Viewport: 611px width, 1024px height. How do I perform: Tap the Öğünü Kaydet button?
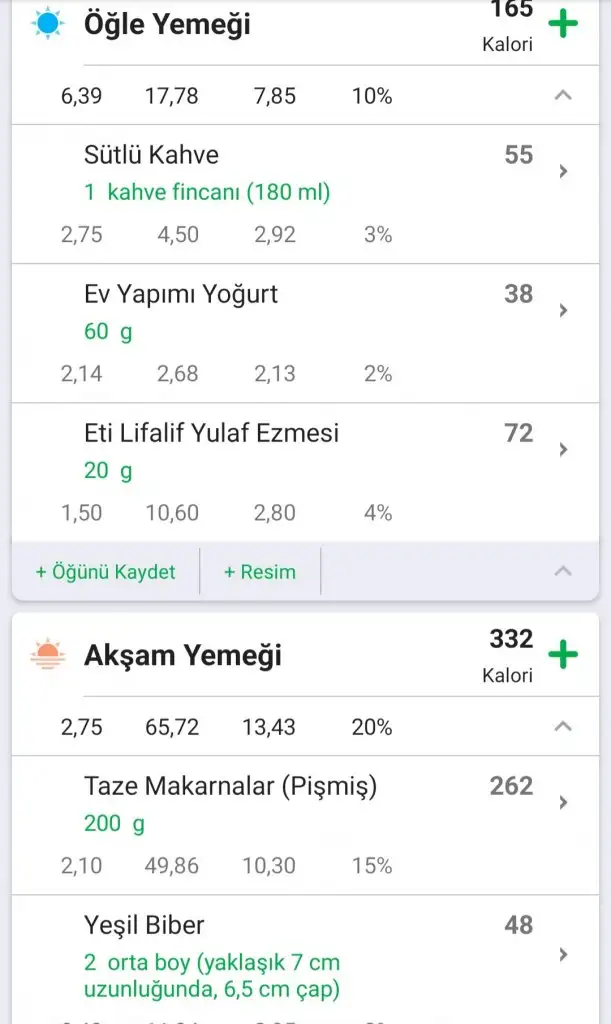105,572
